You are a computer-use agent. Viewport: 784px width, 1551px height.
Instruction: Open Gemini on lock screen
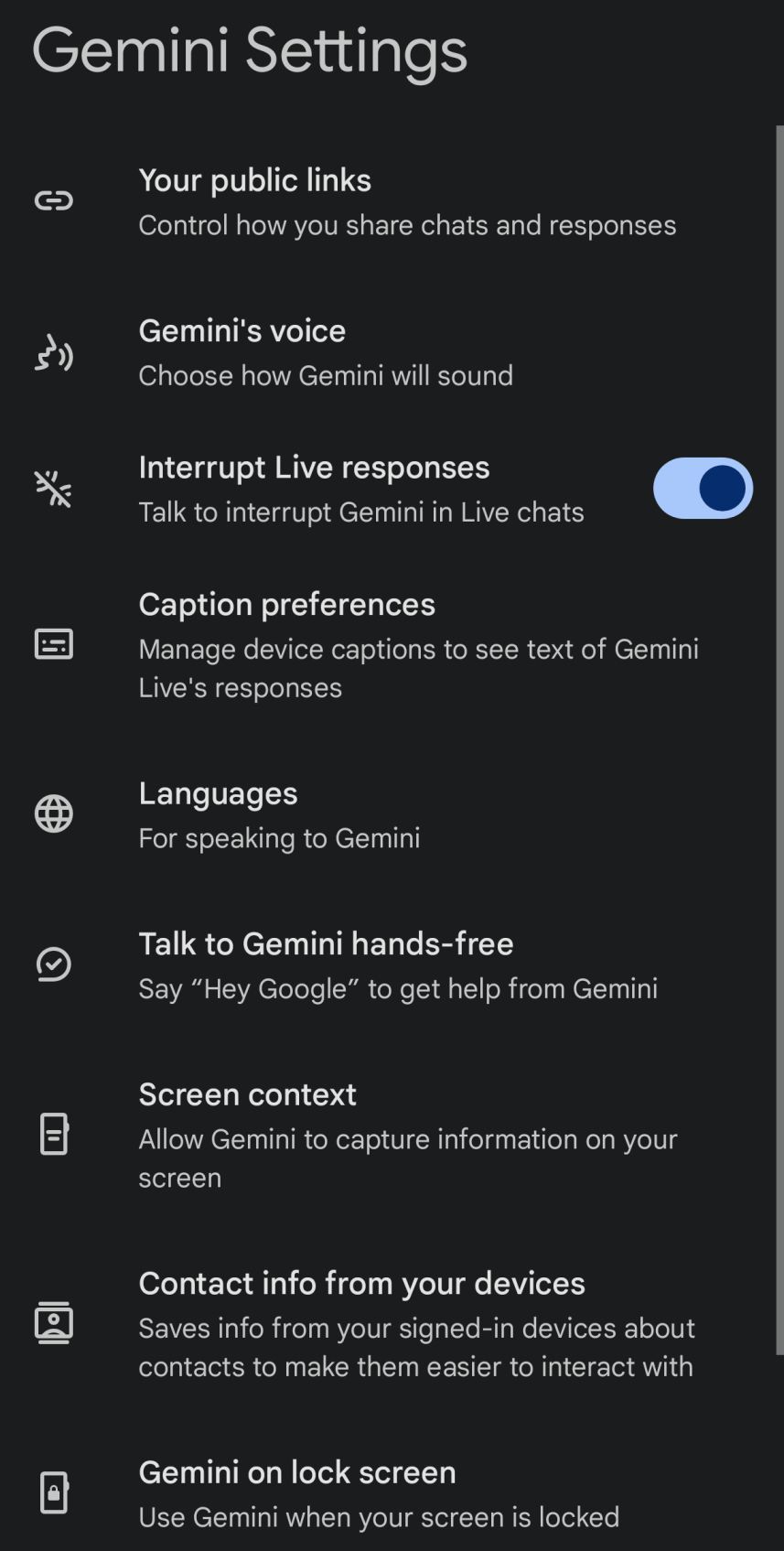(379, 1492)
